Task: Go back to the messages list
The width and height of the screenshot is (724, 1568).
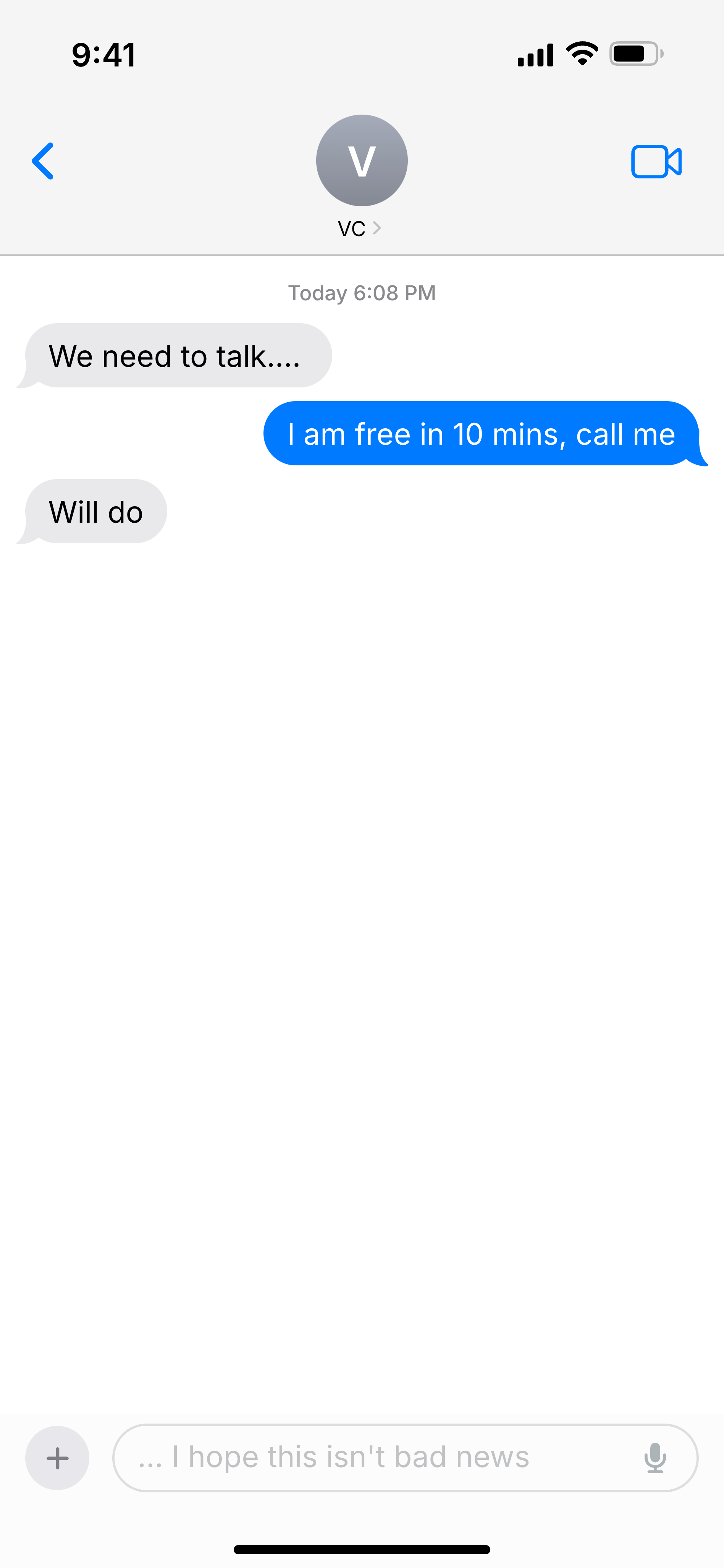Action: pos(43,161)
